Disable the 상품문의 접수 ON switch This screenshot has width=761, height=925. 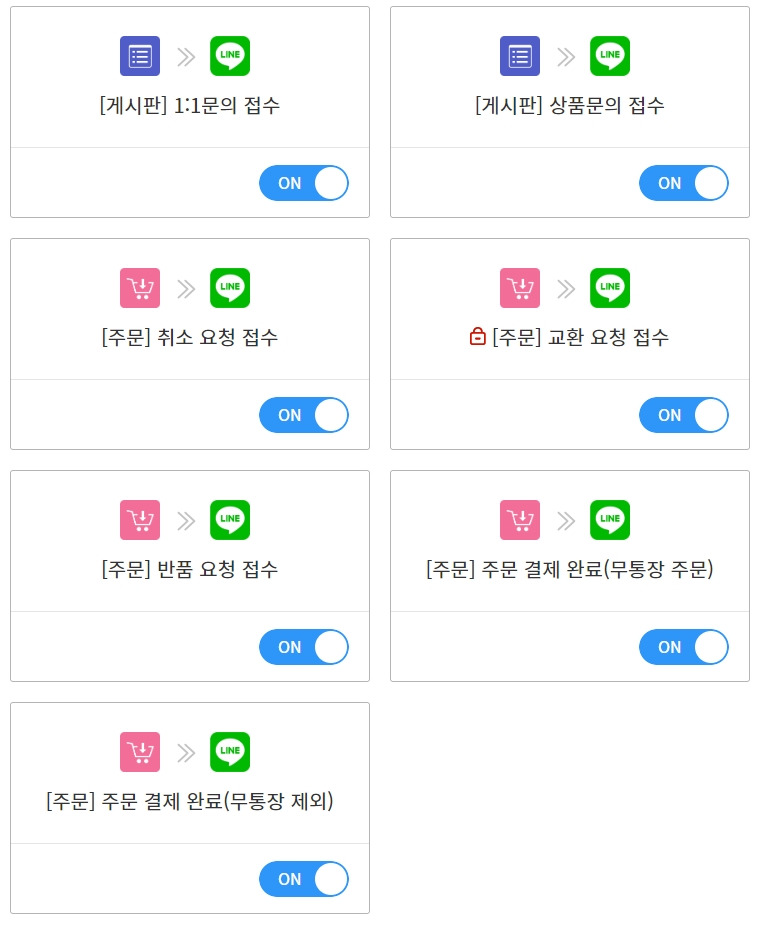[x=684, y=183]
